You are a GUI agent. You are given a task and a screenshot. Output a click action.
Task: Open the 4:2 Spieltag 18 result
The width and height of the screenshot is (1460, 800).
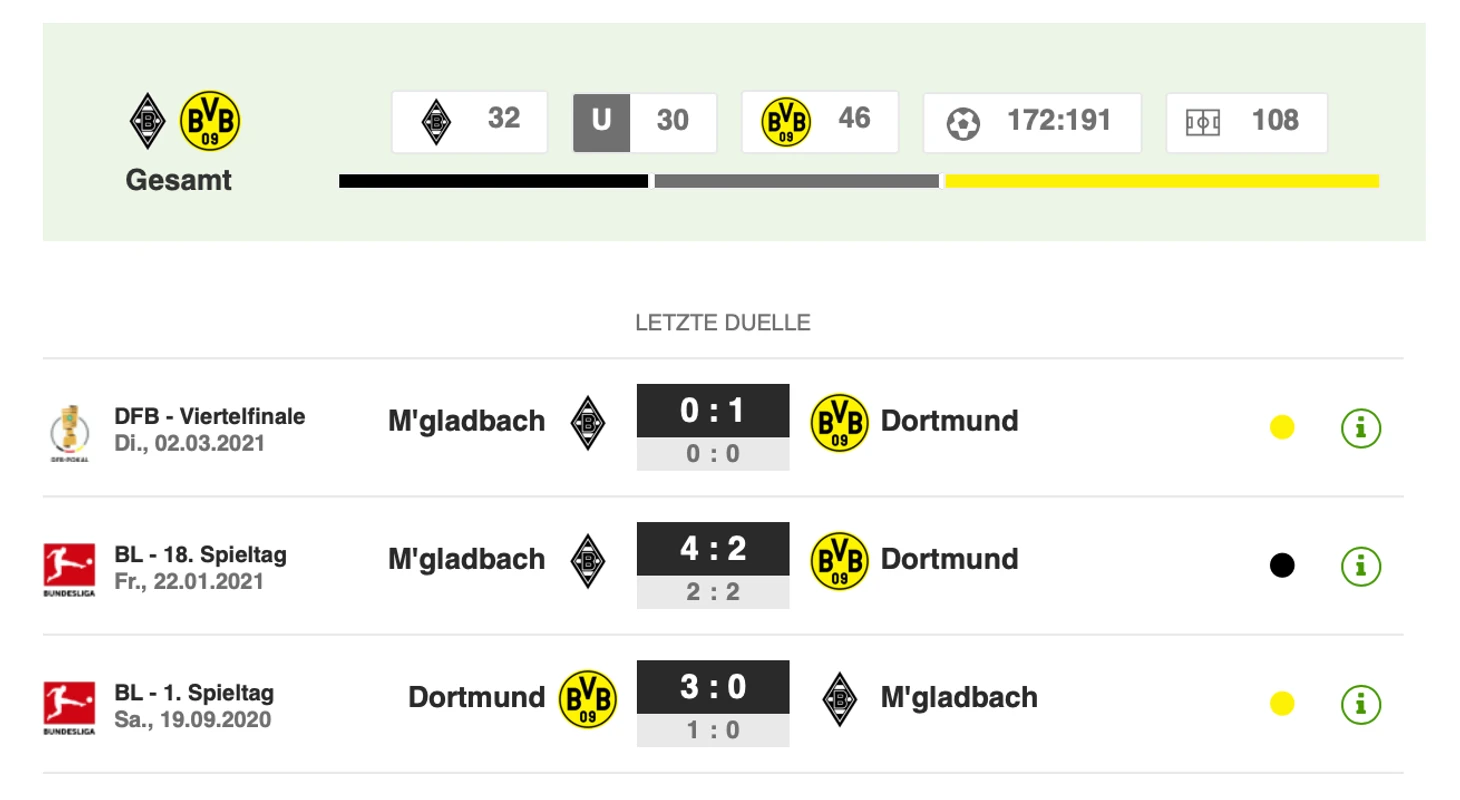713,549
